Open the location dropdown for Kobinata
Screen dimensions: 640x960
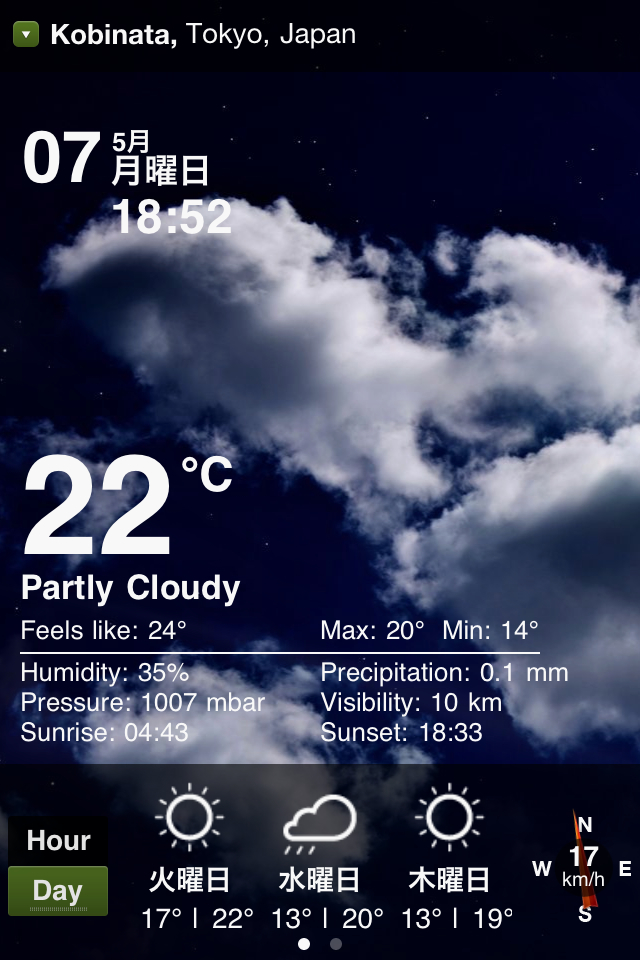click(x=27, y=35)
